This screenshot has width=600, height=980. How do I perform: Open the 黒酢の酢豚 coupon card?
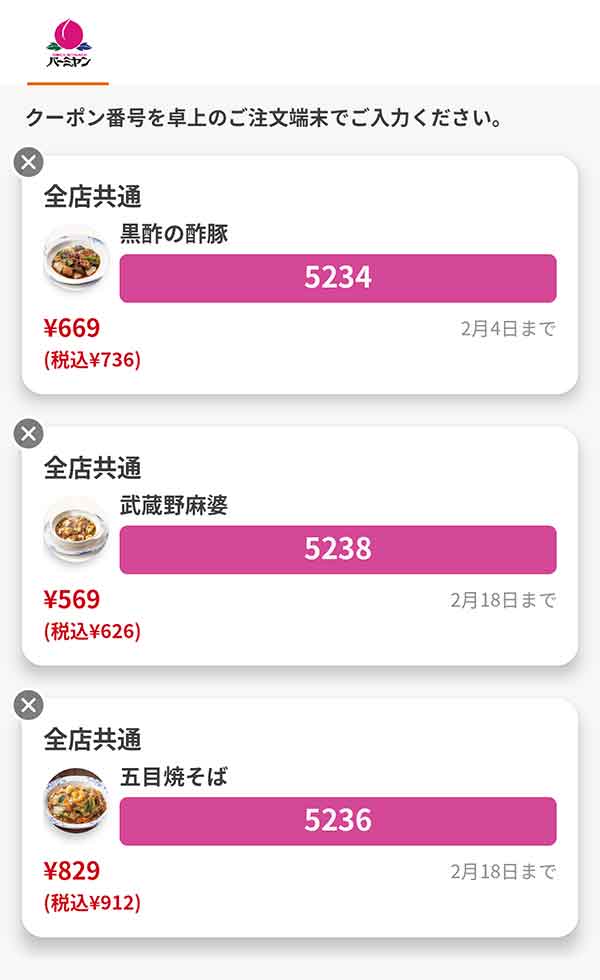tap(300, 277)
